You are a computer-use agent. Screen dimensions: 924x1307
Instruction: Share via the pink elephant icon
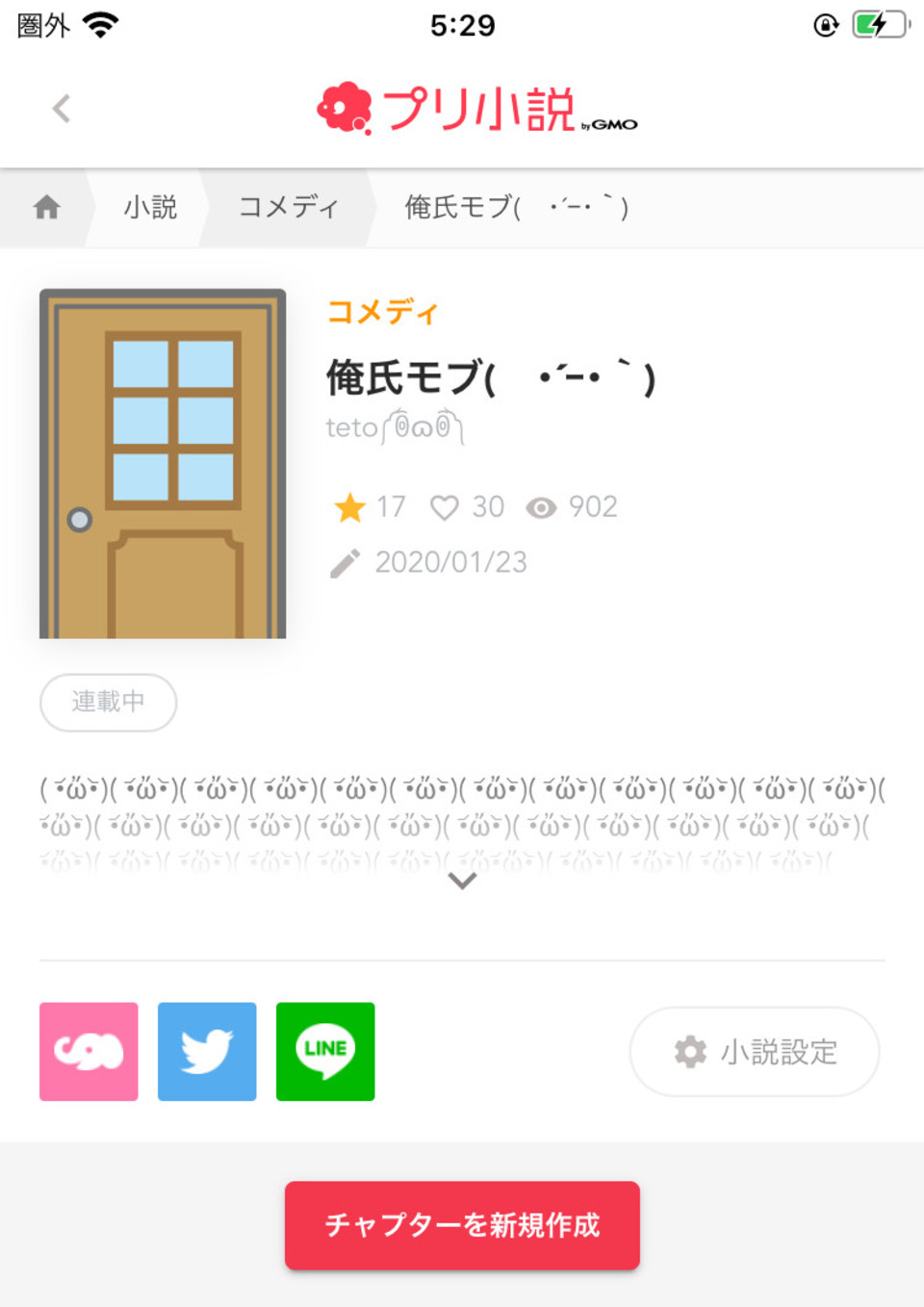[89, 1051]
